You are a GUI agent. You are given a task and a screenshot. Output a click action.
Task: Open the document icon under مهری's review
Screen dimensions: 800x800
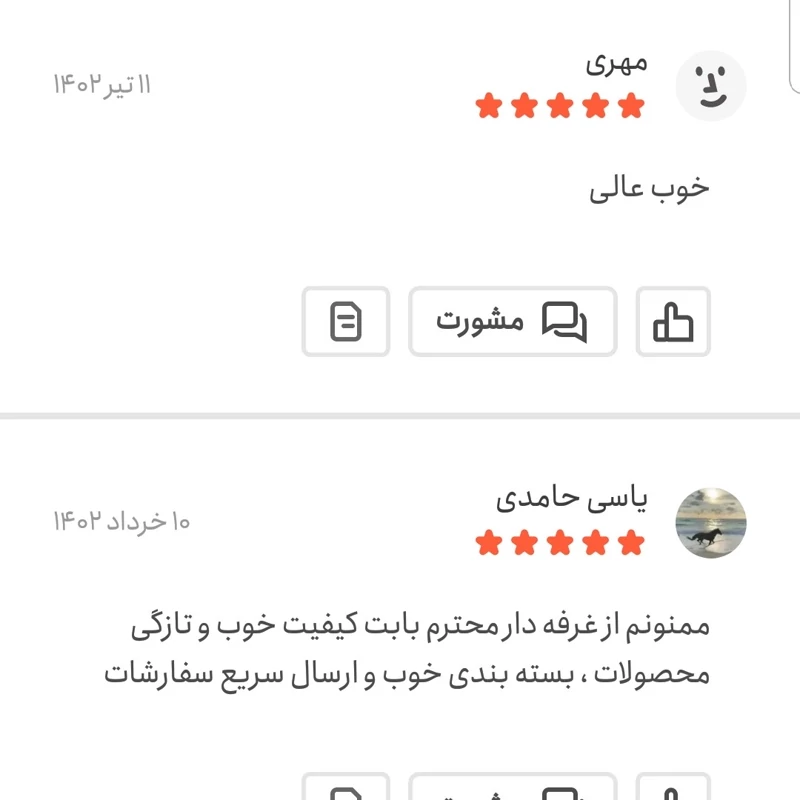point(346,322)
